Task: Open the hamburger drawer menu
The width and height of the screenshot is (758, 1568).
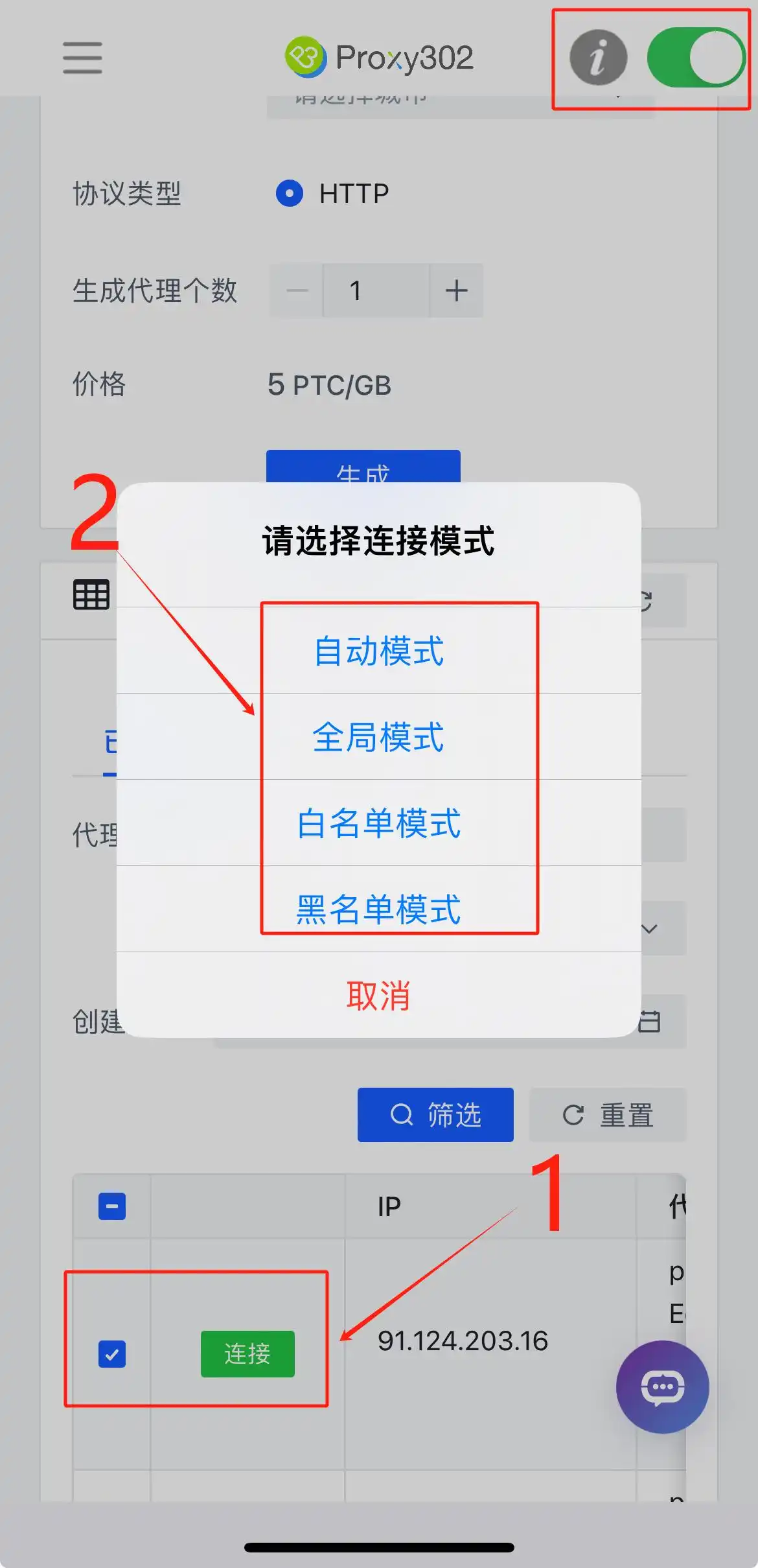Action: (x=82, y=58)
